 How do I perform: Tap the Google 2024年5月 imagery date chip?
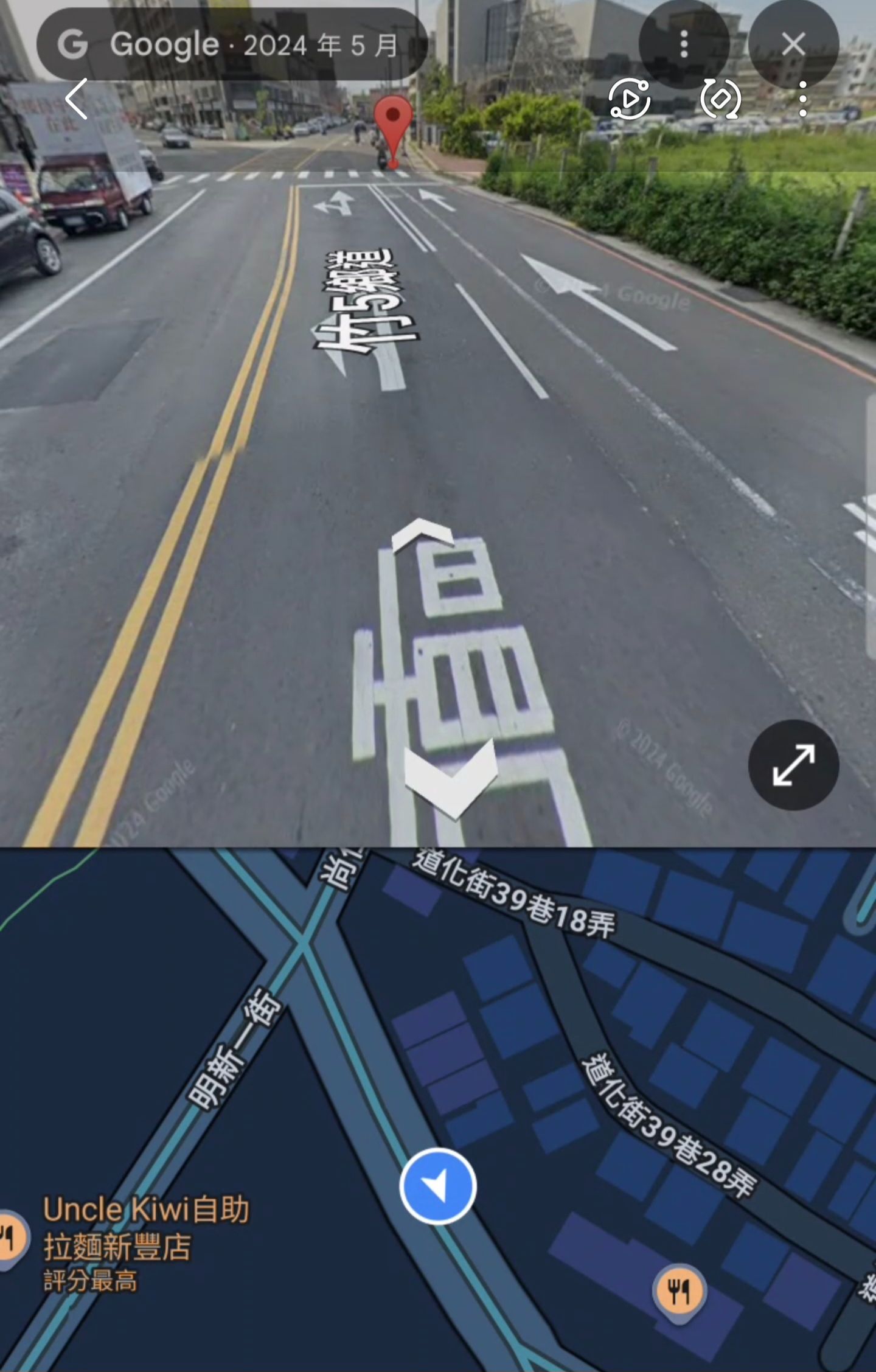click(x=231, y=44)
